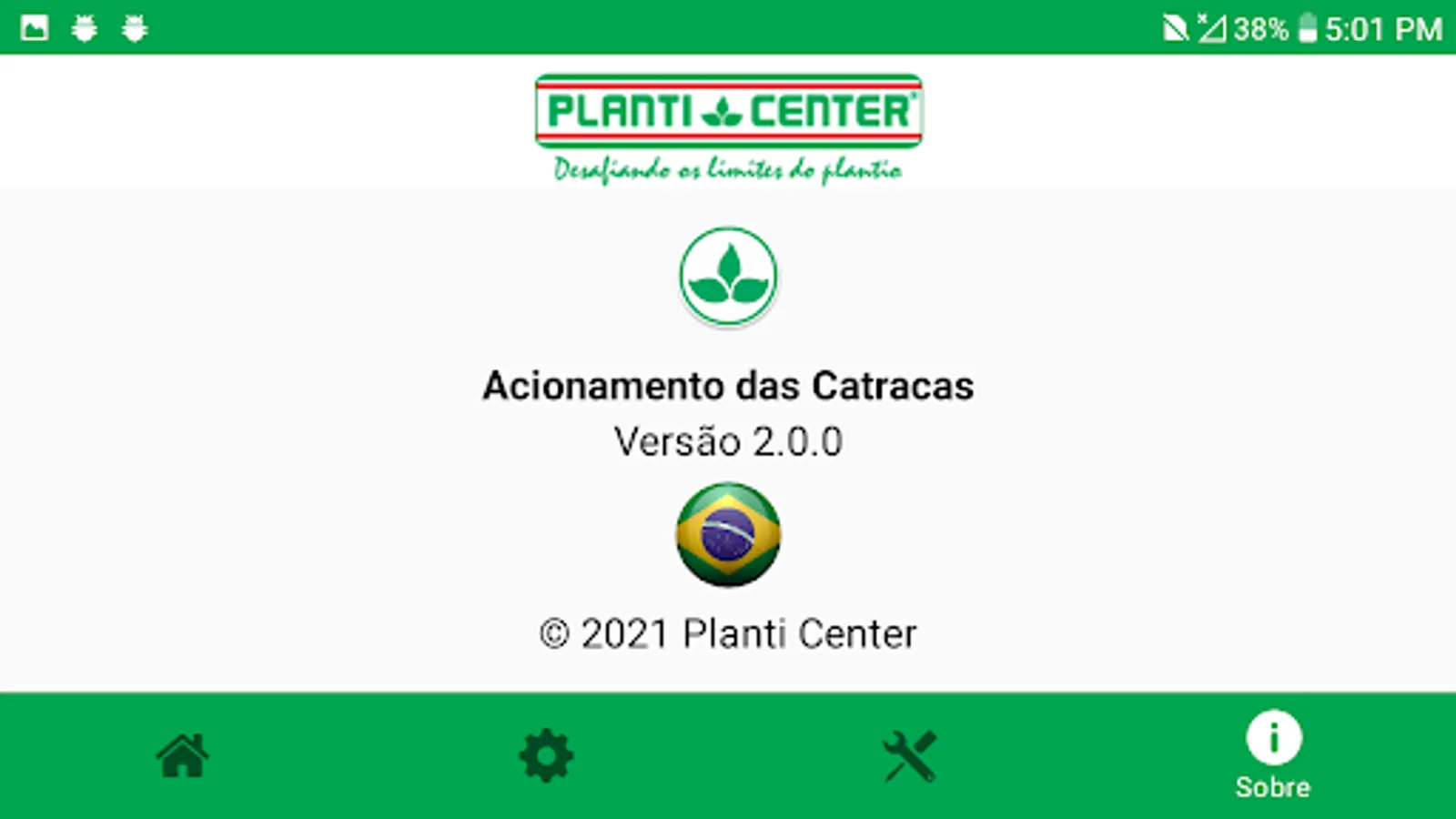
Task: Select the Sobre tab
Action: pyautogui.click(x=1273, y=755)
